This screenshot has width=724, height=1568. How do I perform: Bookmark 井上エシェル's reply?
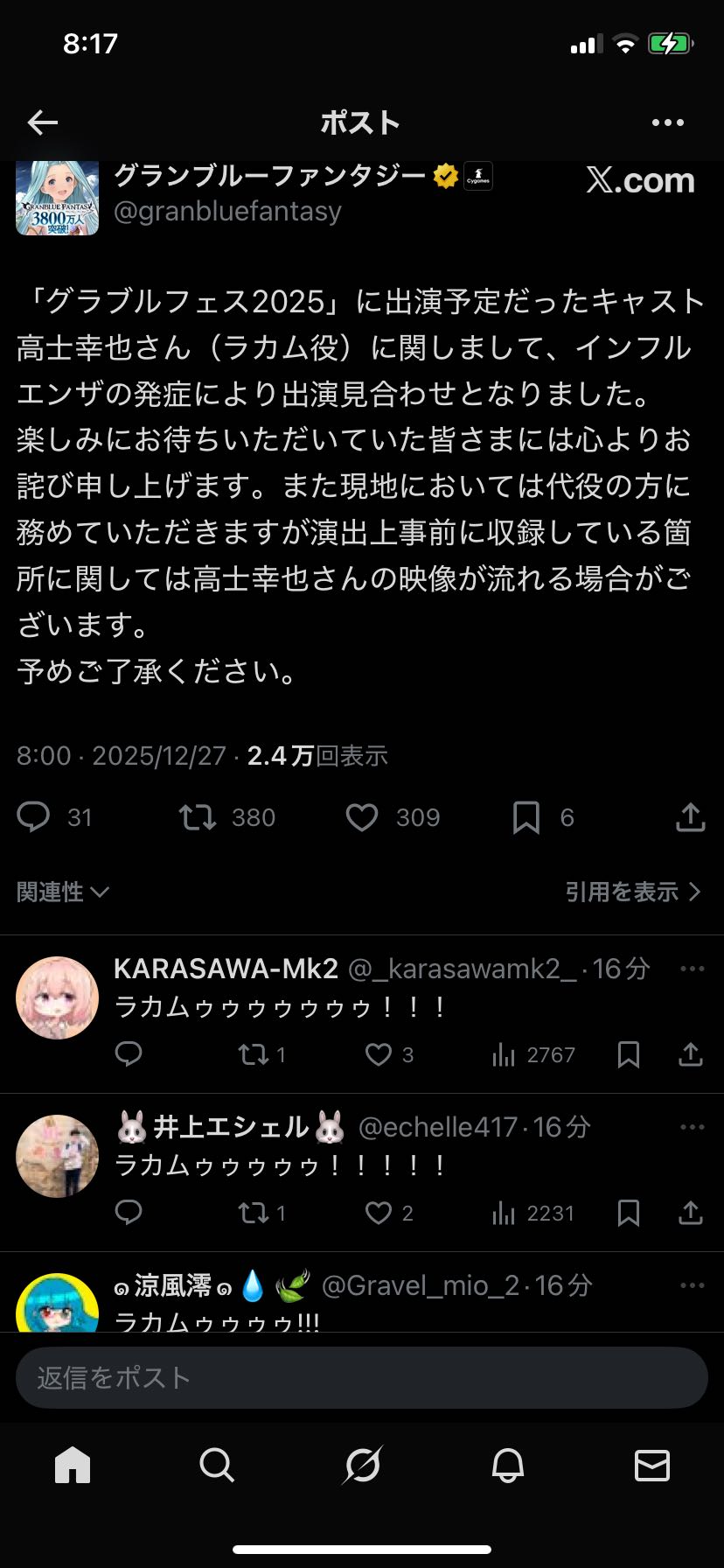[628, 1213]
